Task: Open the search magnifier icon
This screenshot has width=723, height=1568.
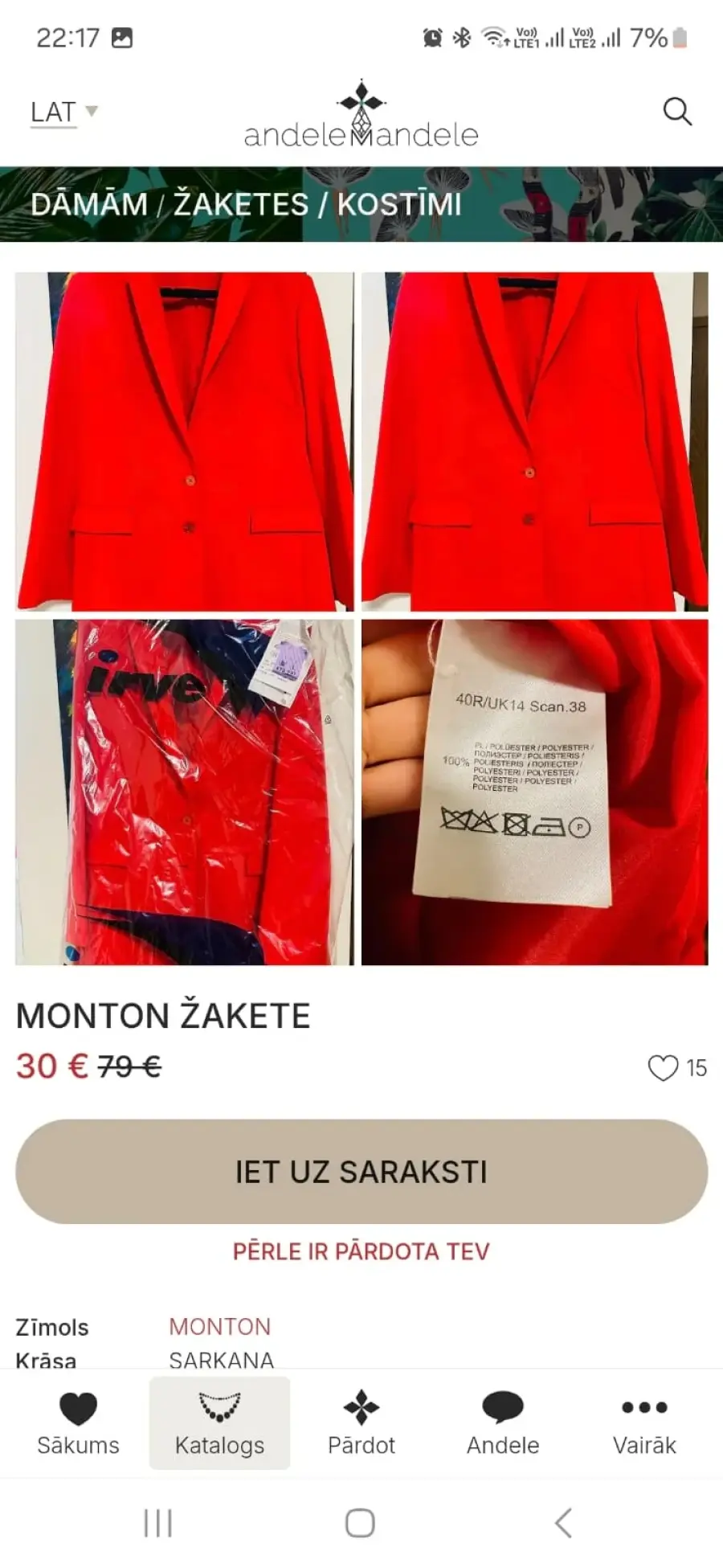Action: tap(676, 112)
